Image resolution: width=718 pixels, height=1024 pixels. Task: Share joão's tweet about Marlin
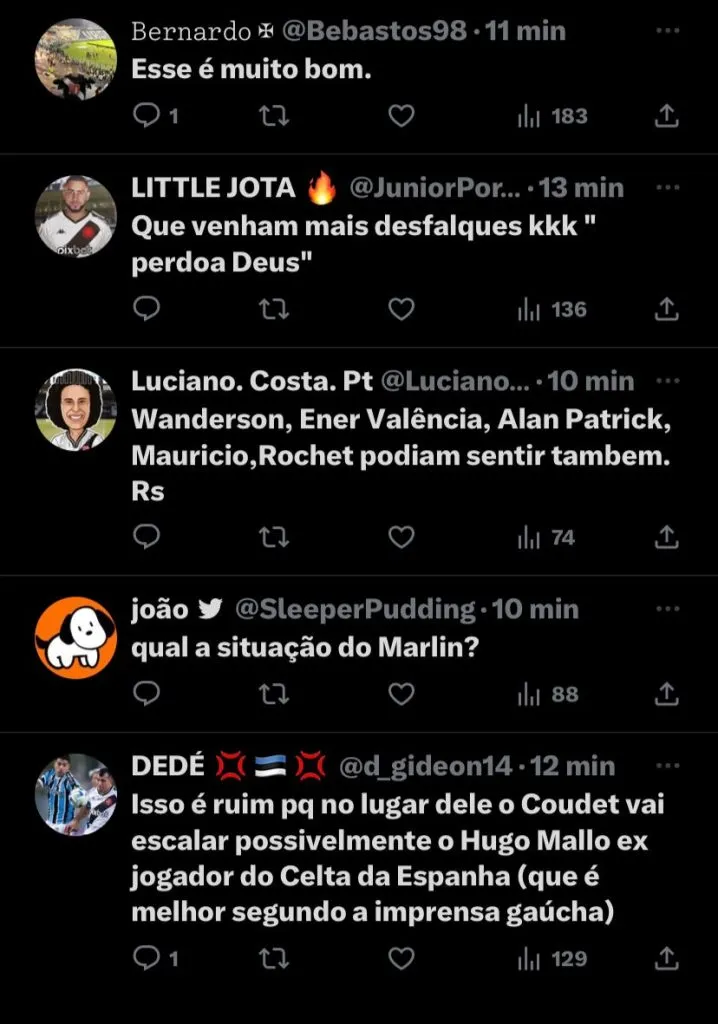pos(666,694)
